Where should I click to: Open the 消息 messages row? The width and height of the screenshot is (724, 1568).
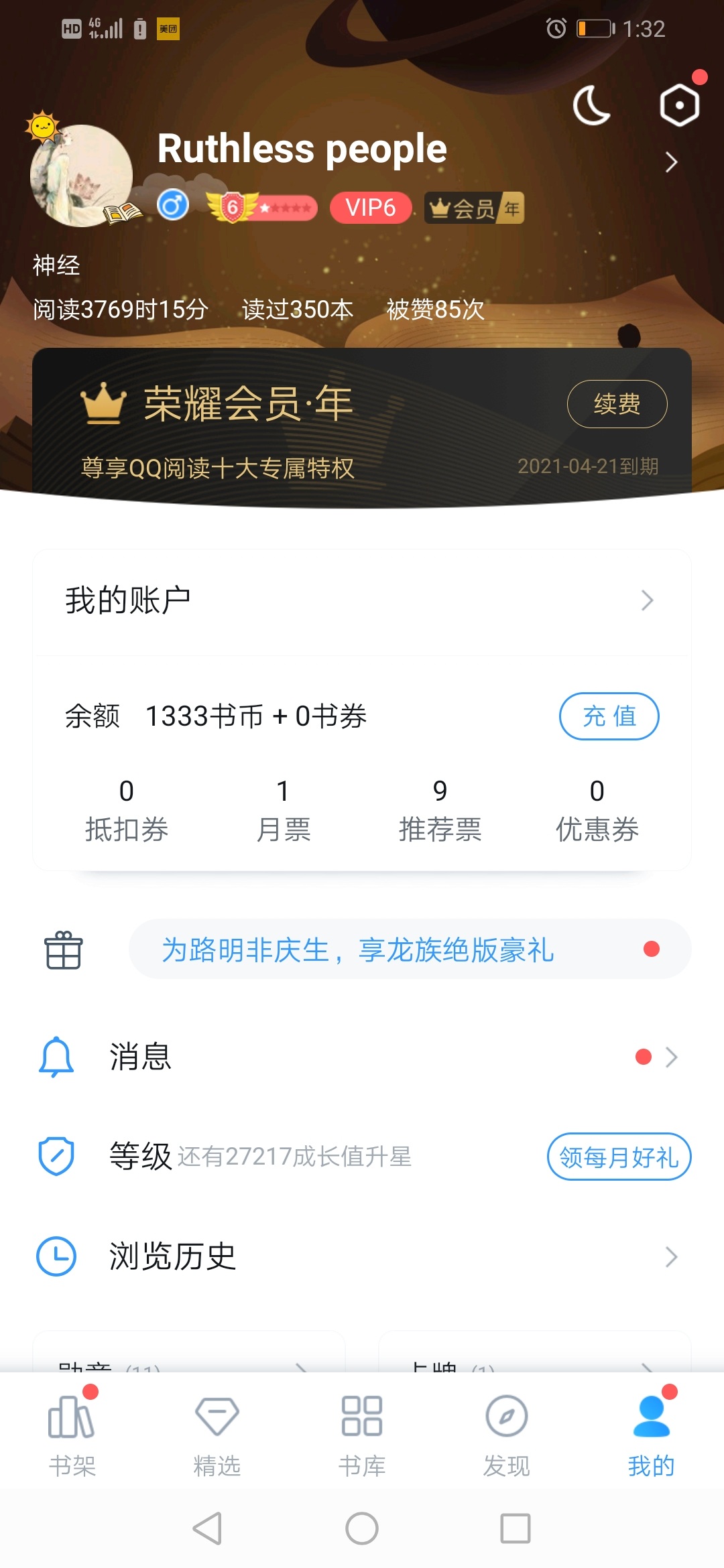click(362, 1057)
